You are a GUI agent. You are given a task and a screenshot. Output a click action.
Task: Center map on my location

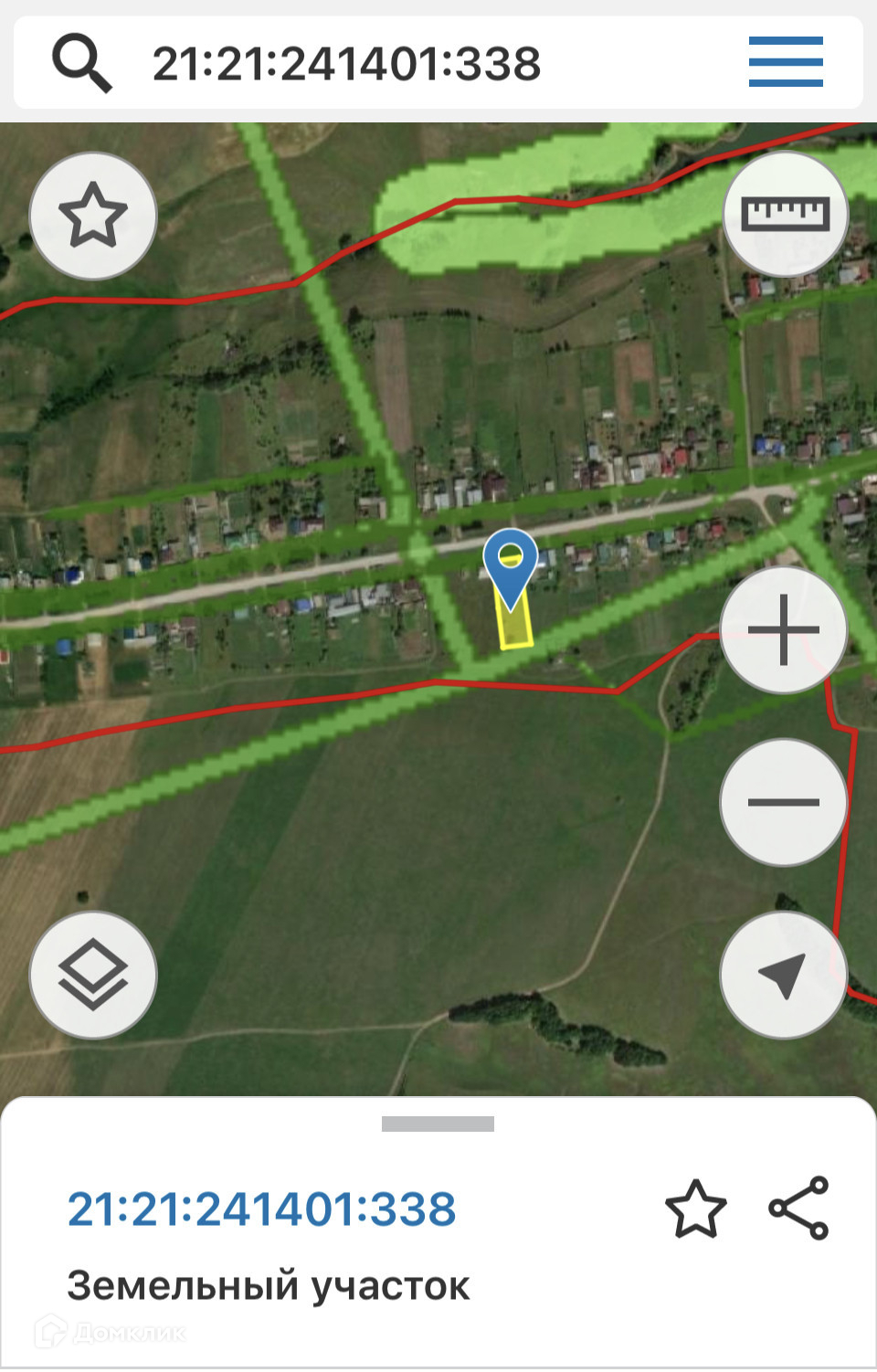[x=784, y=975]
